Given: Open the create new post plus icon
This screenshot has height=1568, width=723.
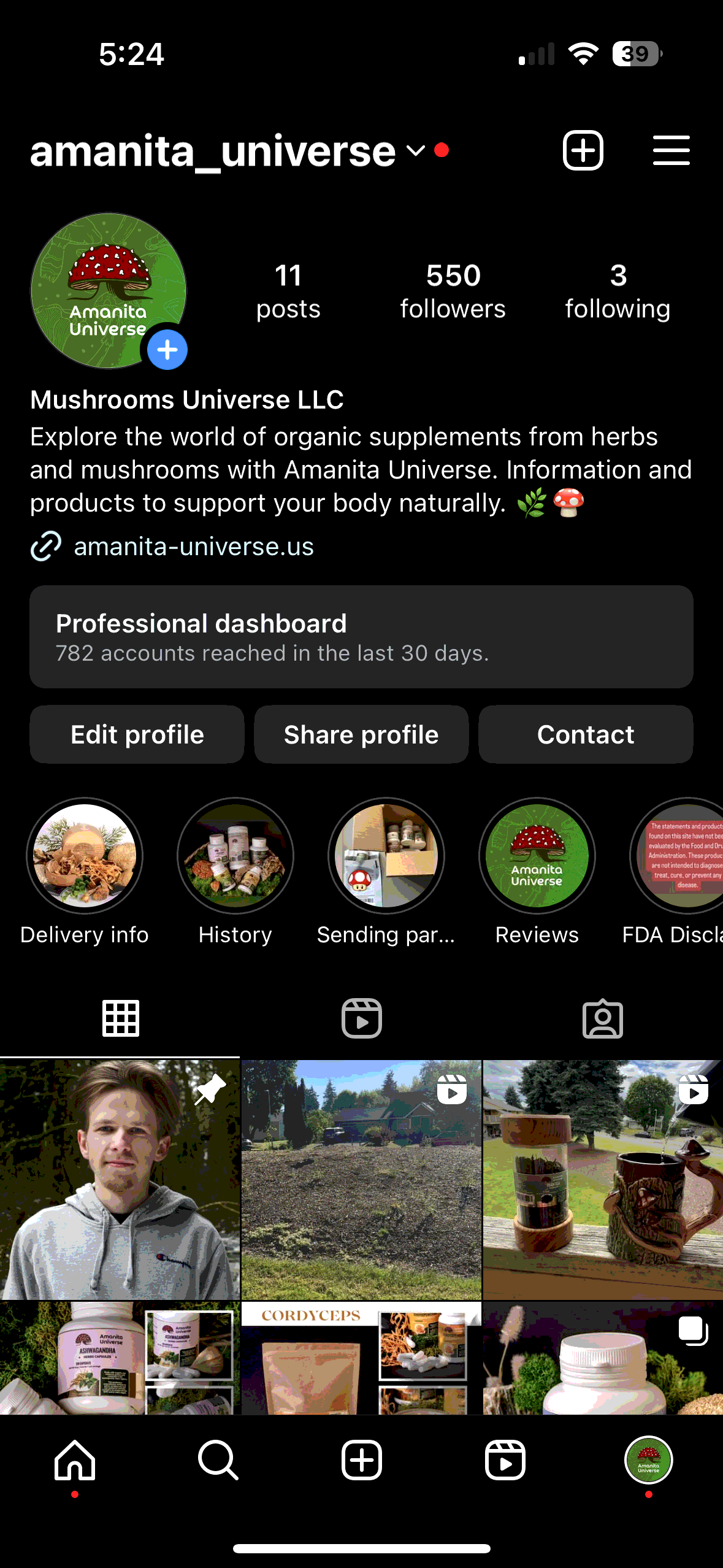Looking at the screenshot, I should [583, 150].
